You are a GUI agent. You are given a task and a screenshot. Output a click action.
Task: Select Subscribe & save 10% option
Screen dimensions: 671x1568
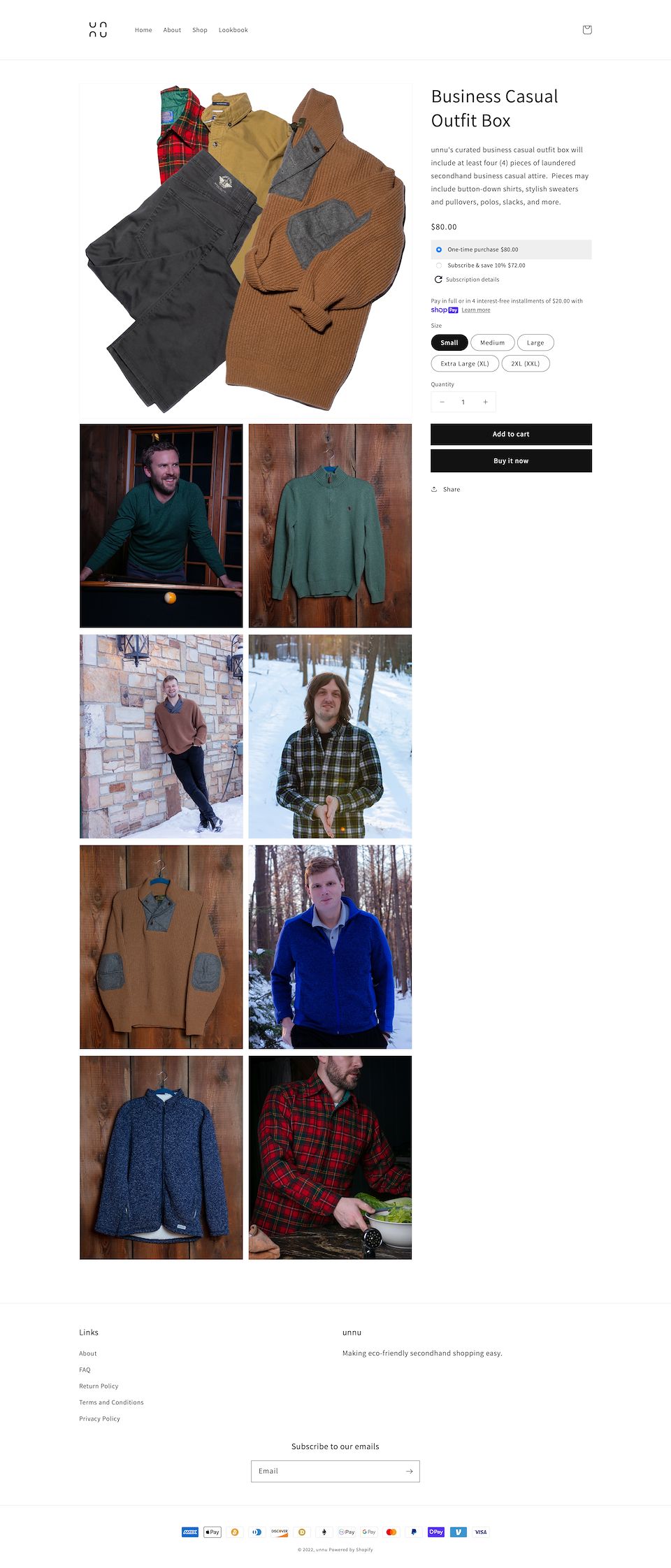click(x=439, y=266)
